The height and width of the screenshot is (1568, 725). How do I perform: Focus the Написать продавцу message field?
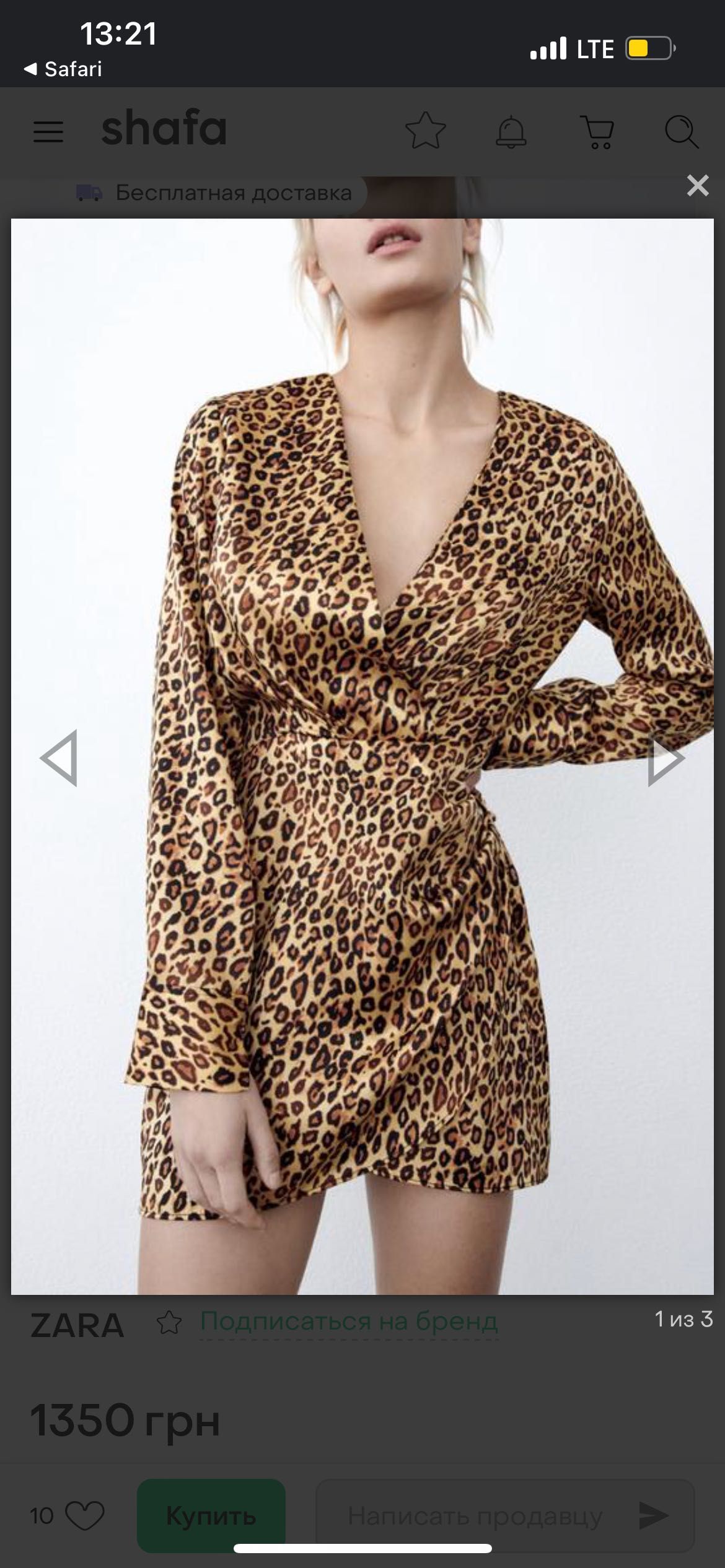pos(474,1515)
